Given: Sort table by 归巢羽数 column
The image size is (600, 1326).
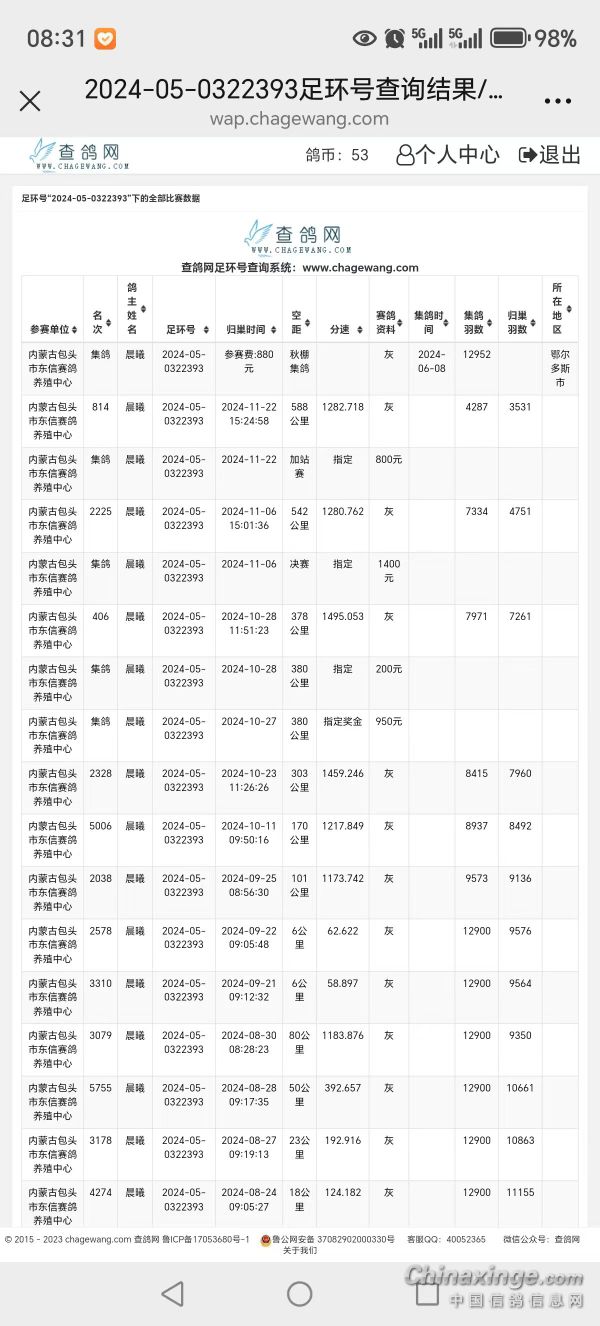Looking at the screenshot, I should tap(519, 320).
